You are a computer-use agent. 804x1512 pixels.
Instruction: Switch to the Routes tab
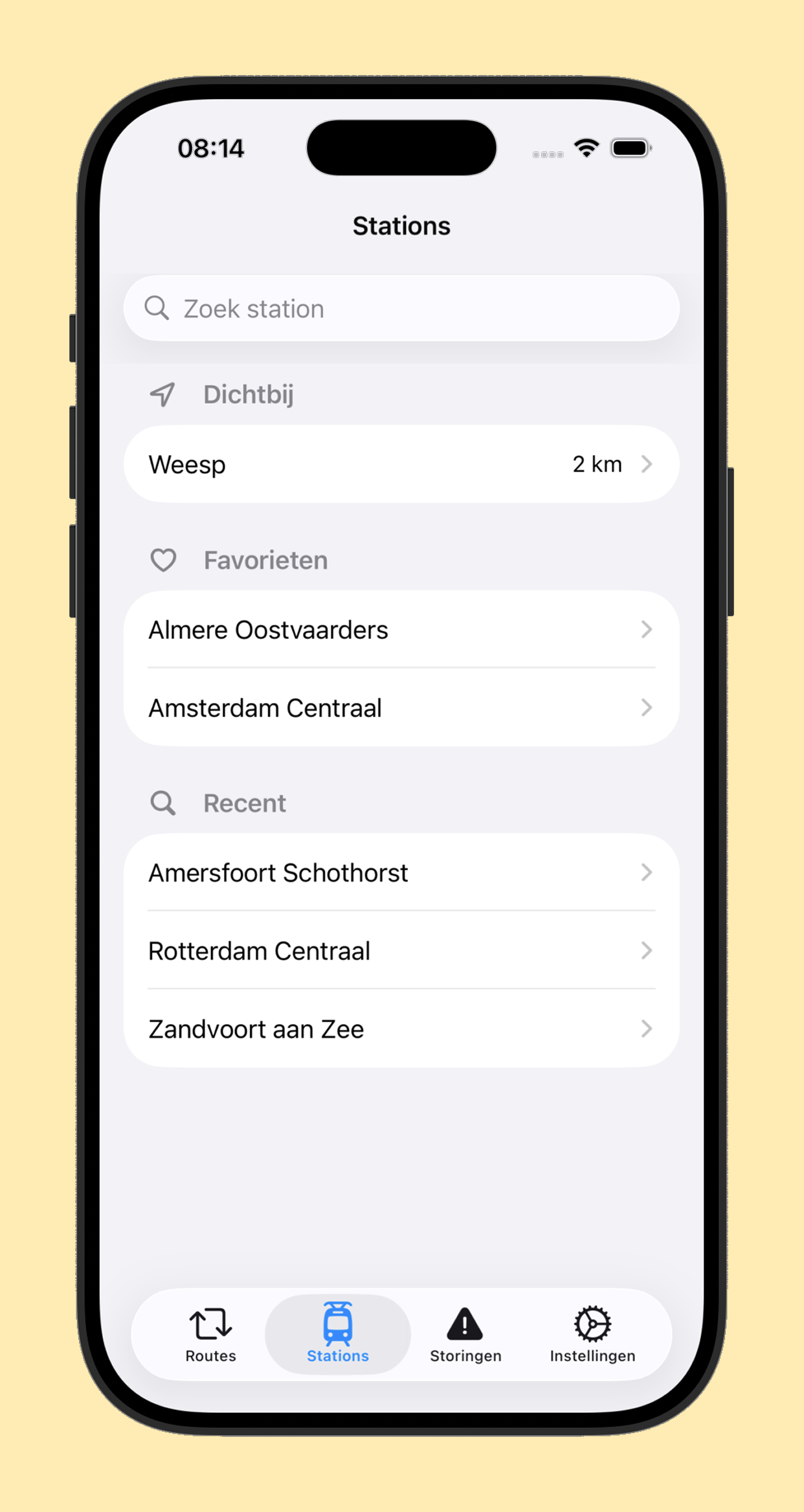point(209,1336)
